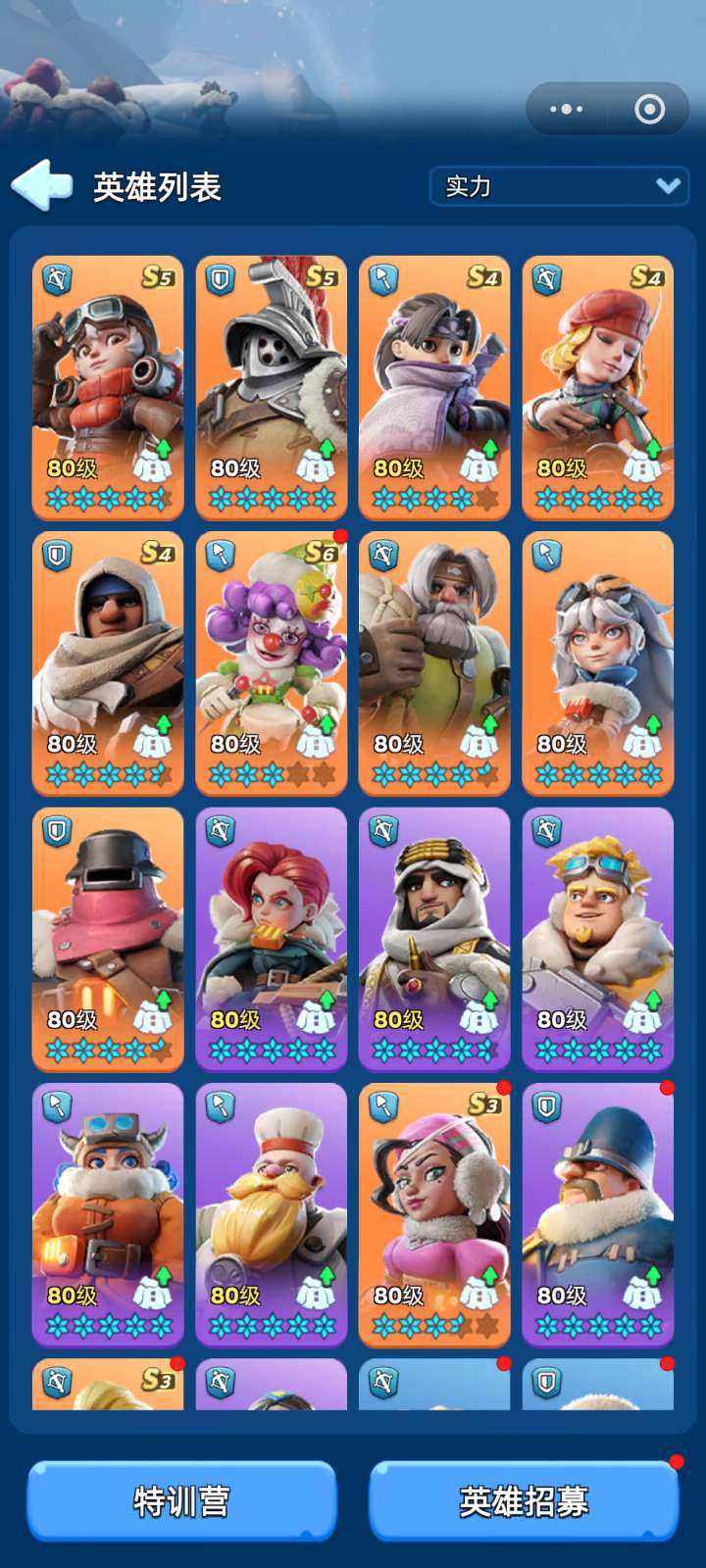
Task: Select the S5 pilot hero with goggles
Action: click(x=108, y=387)
